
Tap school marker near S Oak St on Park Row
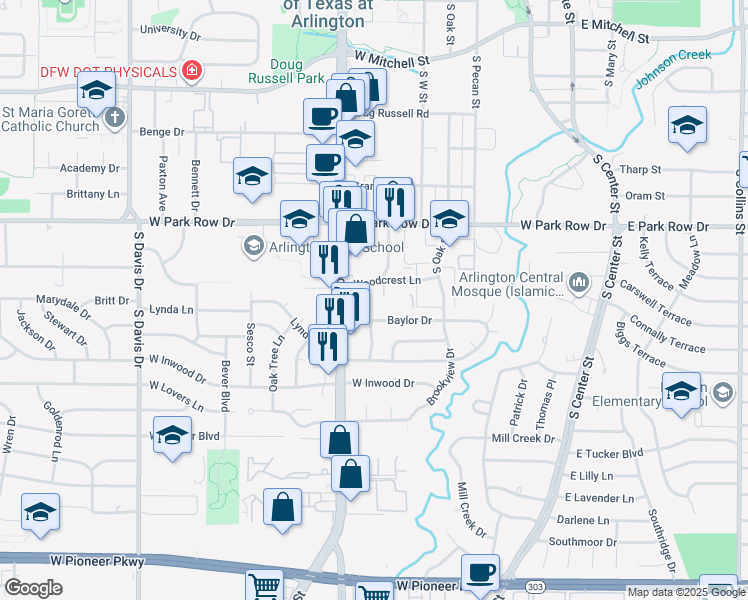click(x=449, y=223)
